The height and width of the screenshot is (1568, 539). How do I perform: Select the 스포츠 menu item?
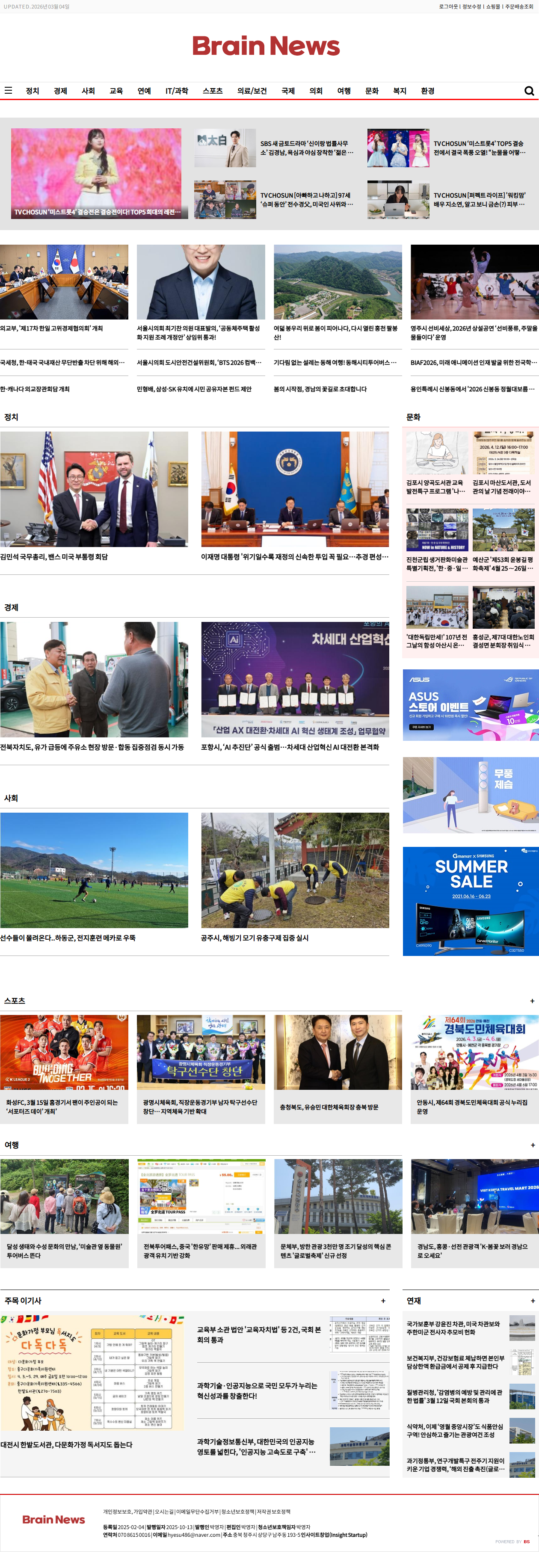point(213,91)
